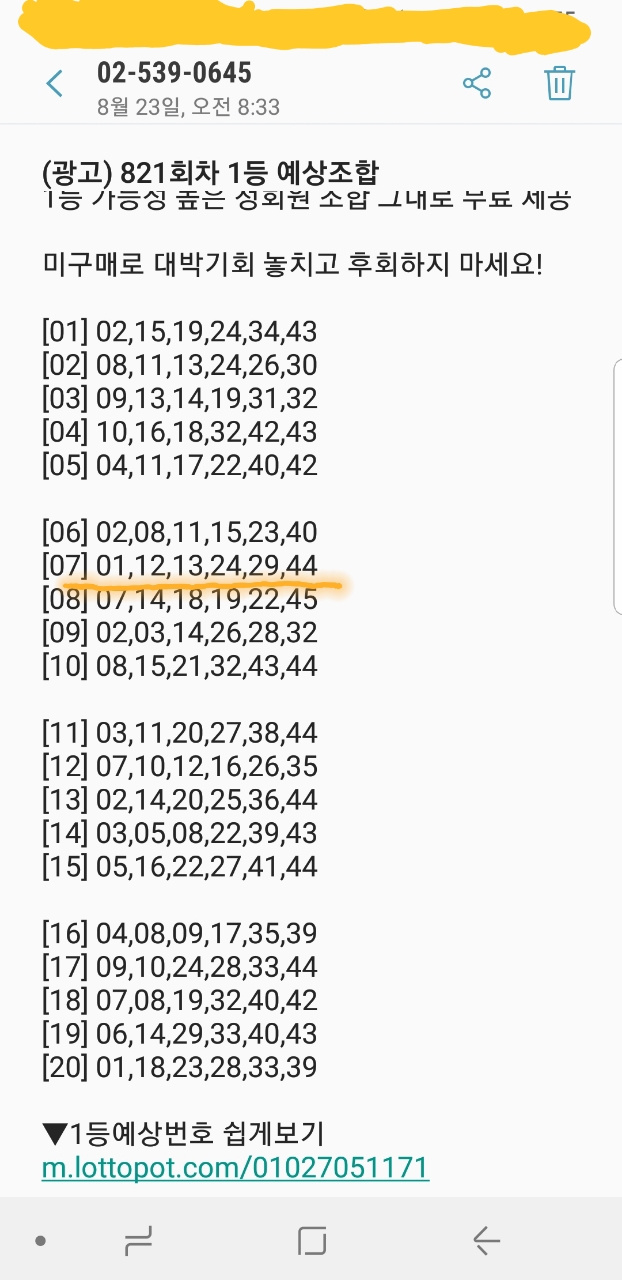Go back from the message view

(x=56, y=83)
